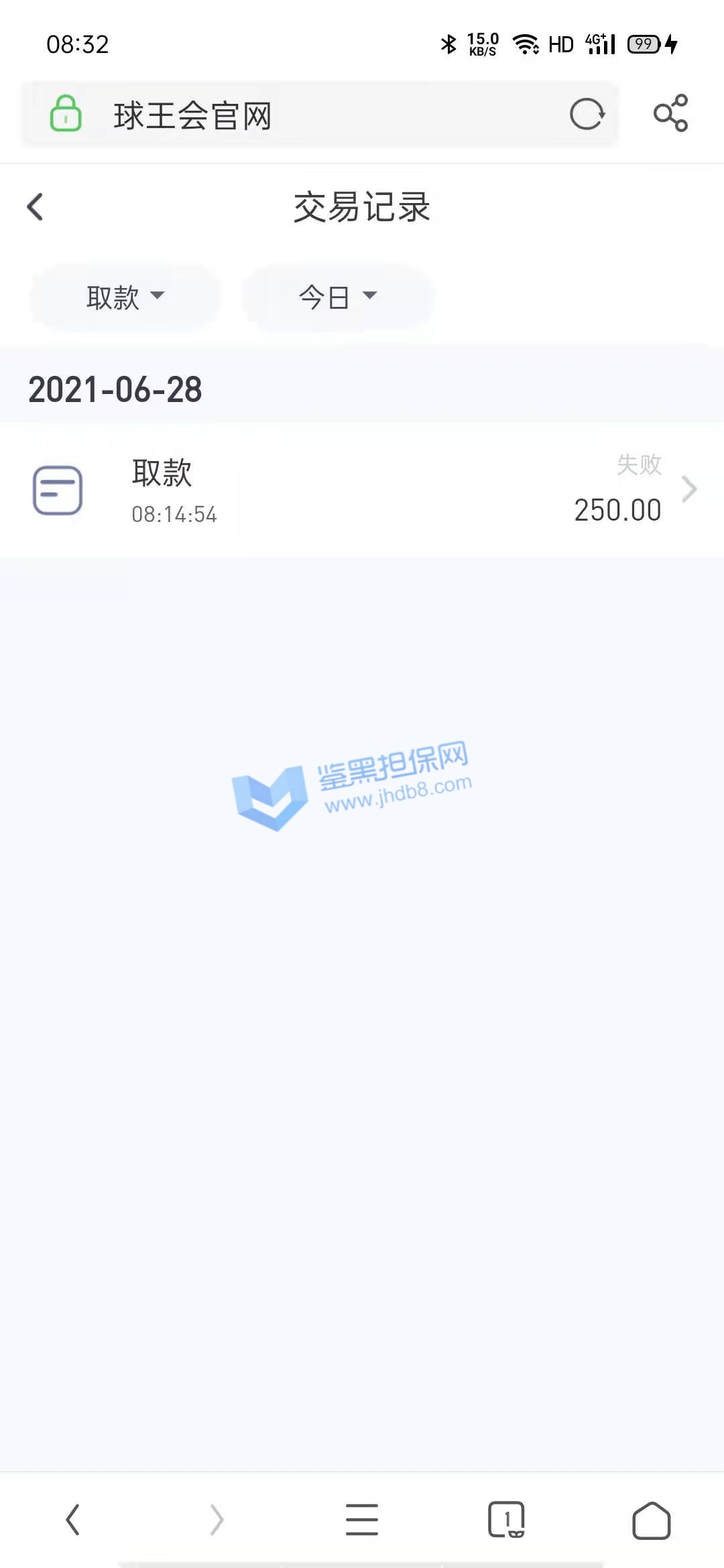Screen dimensions: 724x1568
Task: Share this page
Action: point(671,113)
